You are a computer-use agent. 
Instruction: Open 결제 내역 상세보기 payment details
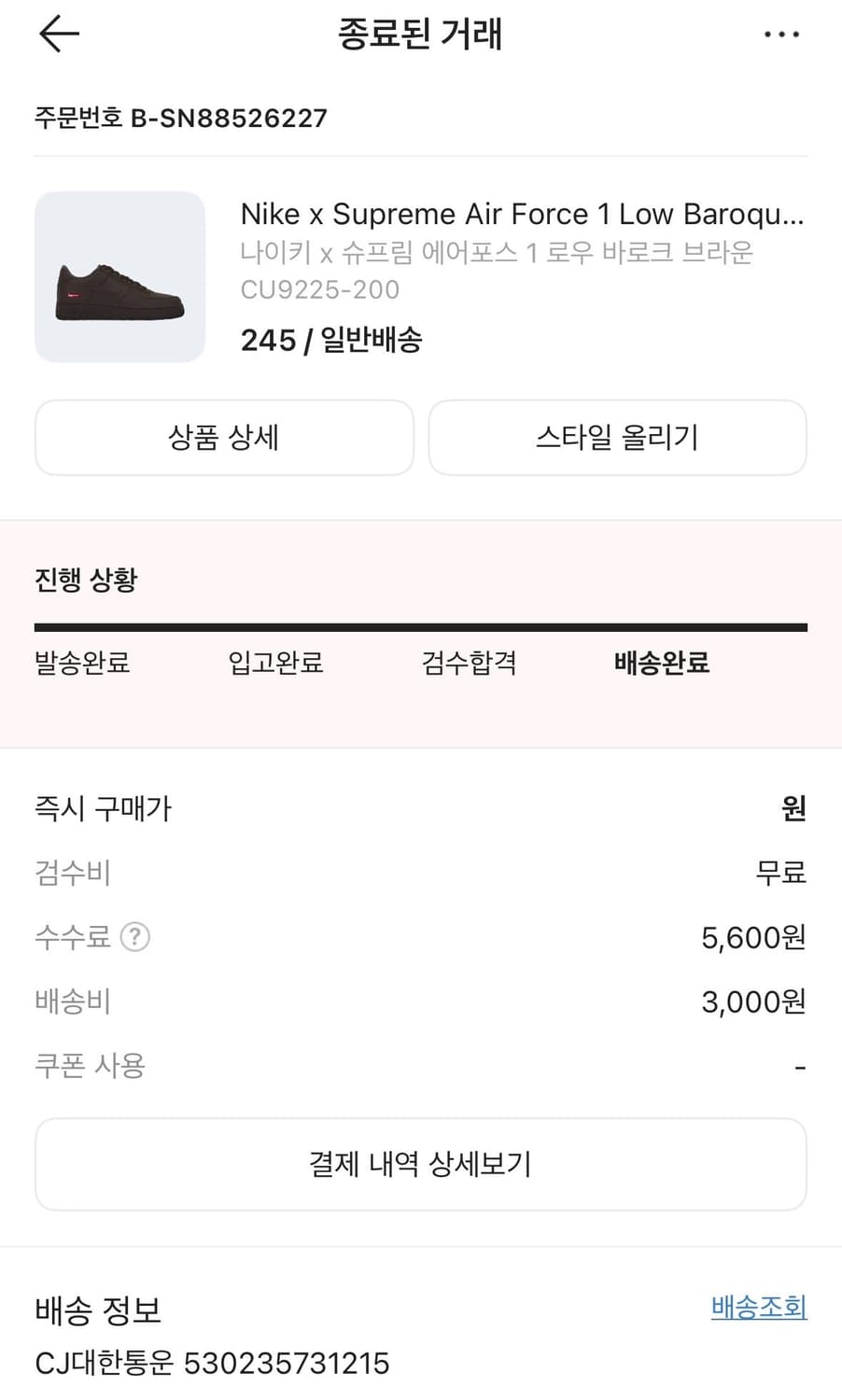(421, 1164)
